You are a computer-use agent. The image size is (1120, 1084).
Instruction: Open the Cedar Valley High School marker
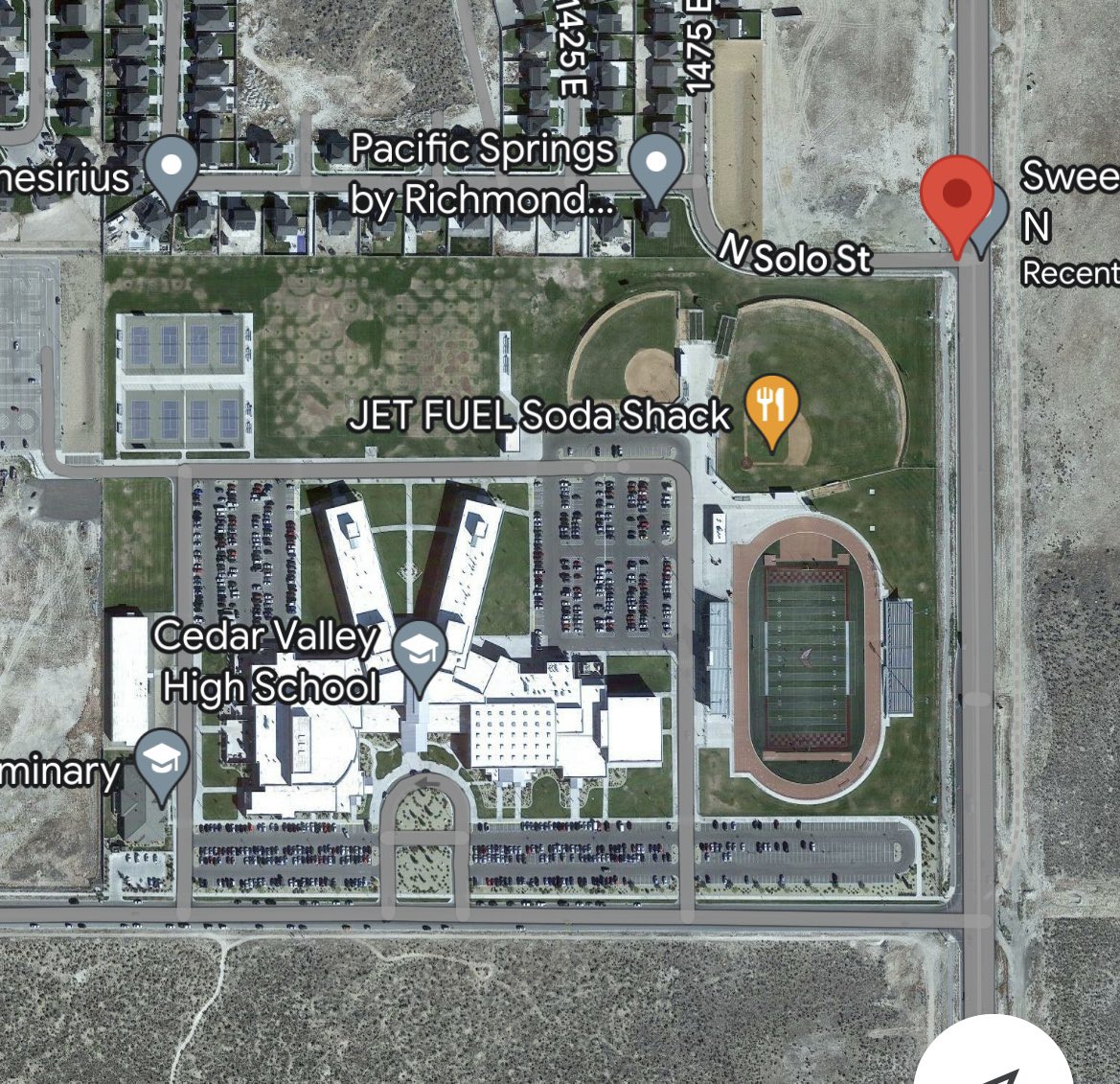click(420, 651)
